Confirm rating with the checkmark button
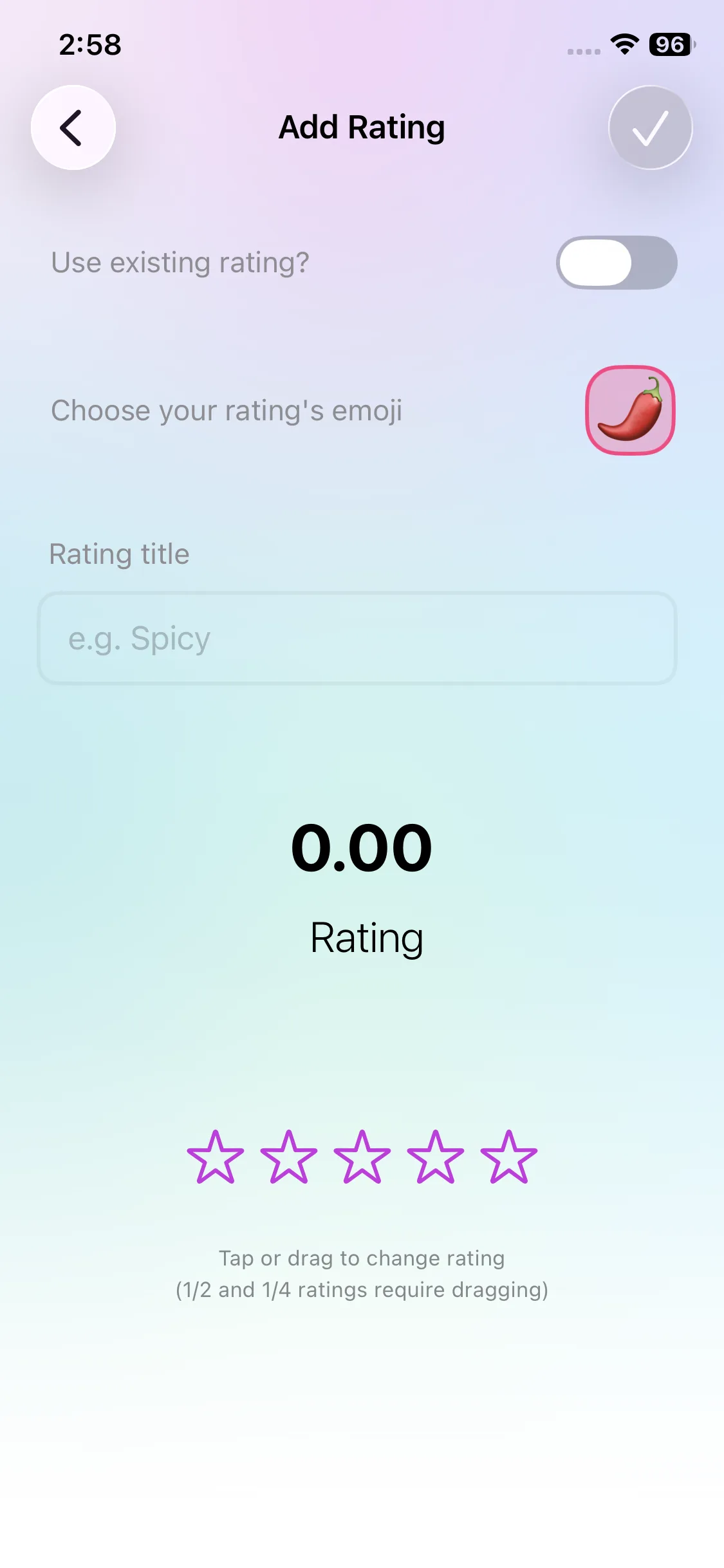724x1568 pixels. [x=650, y=127]
